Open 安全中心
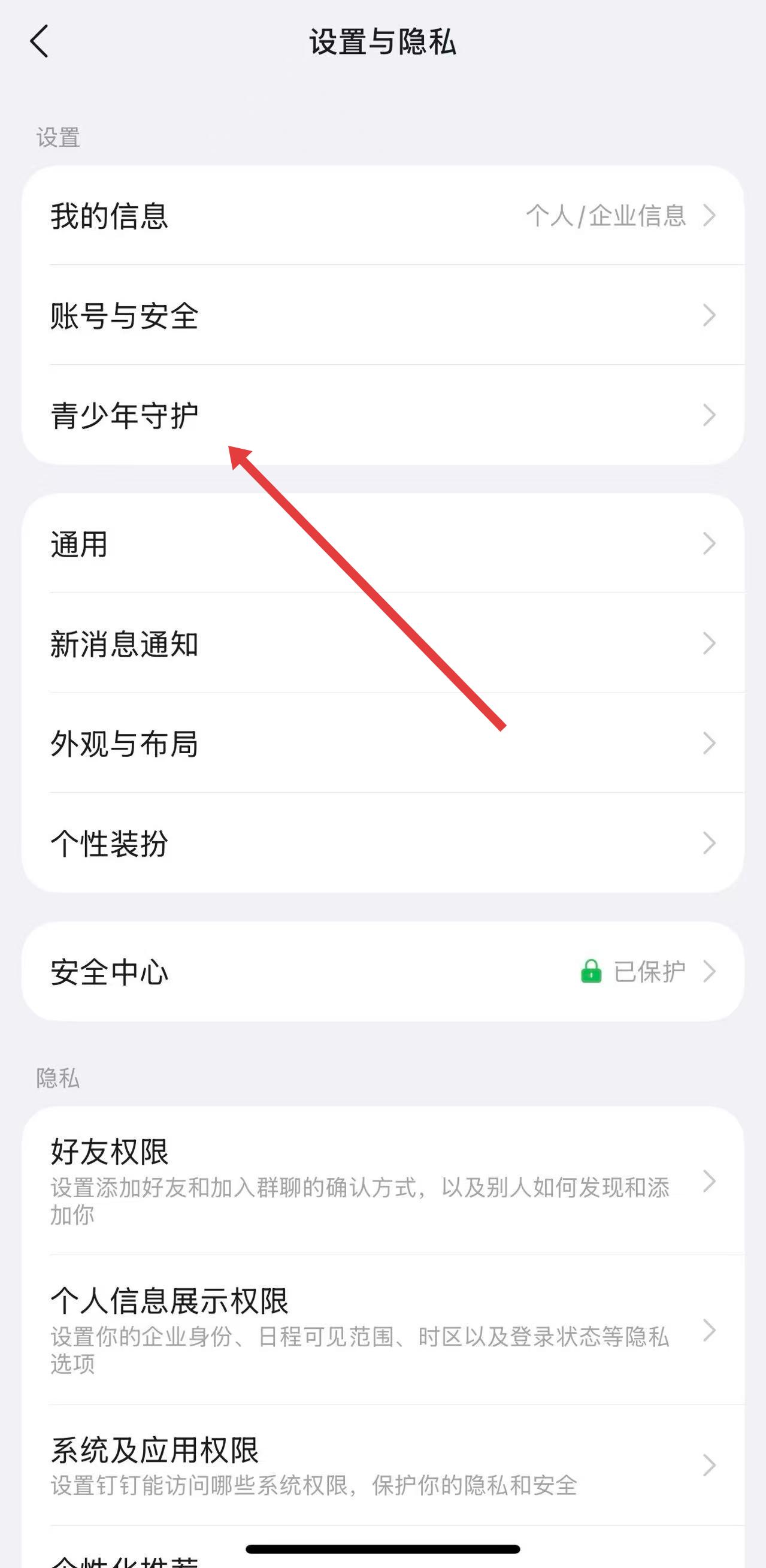 [383, 971]
